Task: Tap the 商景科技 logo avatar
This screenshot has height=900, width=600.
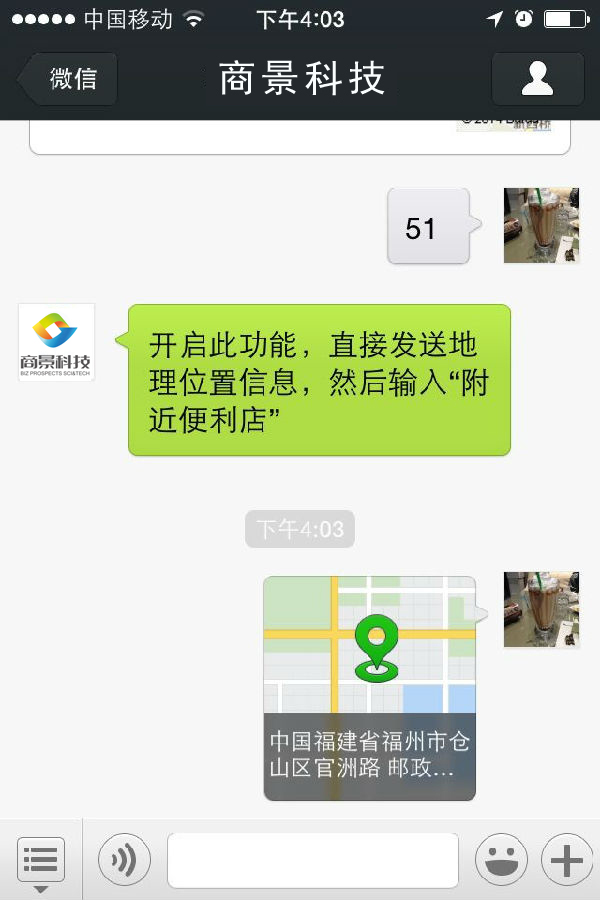Action: 56,342
